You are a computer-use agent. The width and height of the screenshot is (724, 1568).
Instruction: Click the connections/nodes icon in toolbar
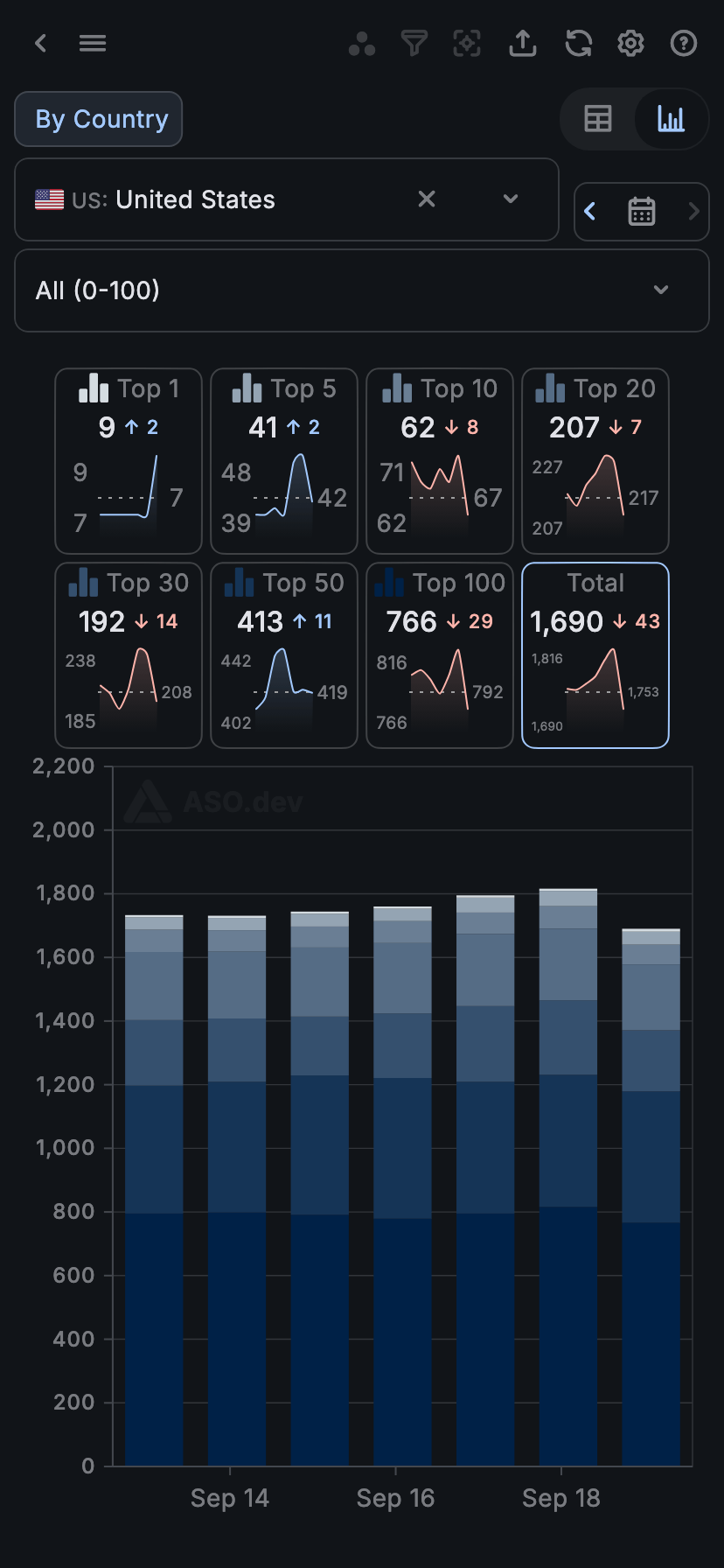click(x=362, y=43)
